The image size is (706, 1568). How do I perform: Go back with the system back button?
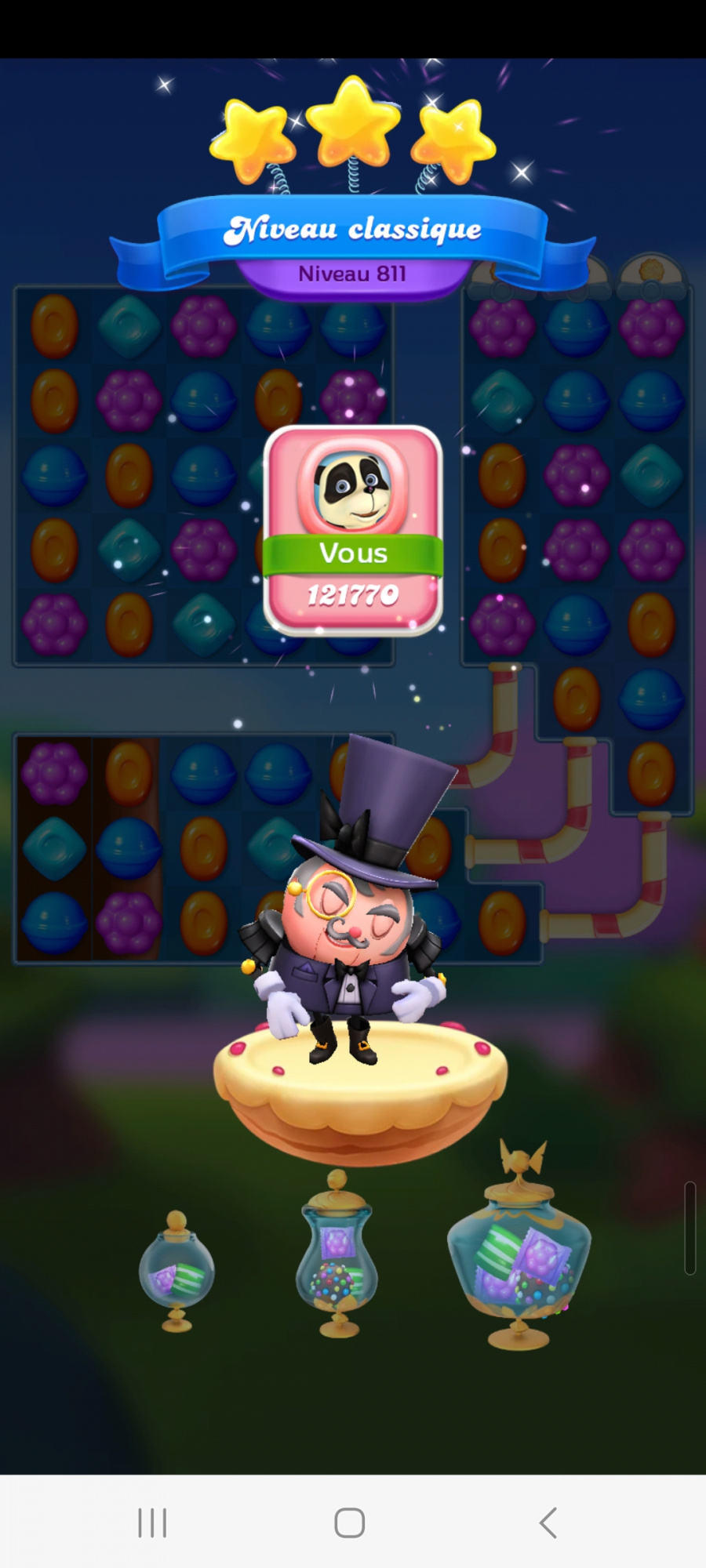(x=548, y=1523)
